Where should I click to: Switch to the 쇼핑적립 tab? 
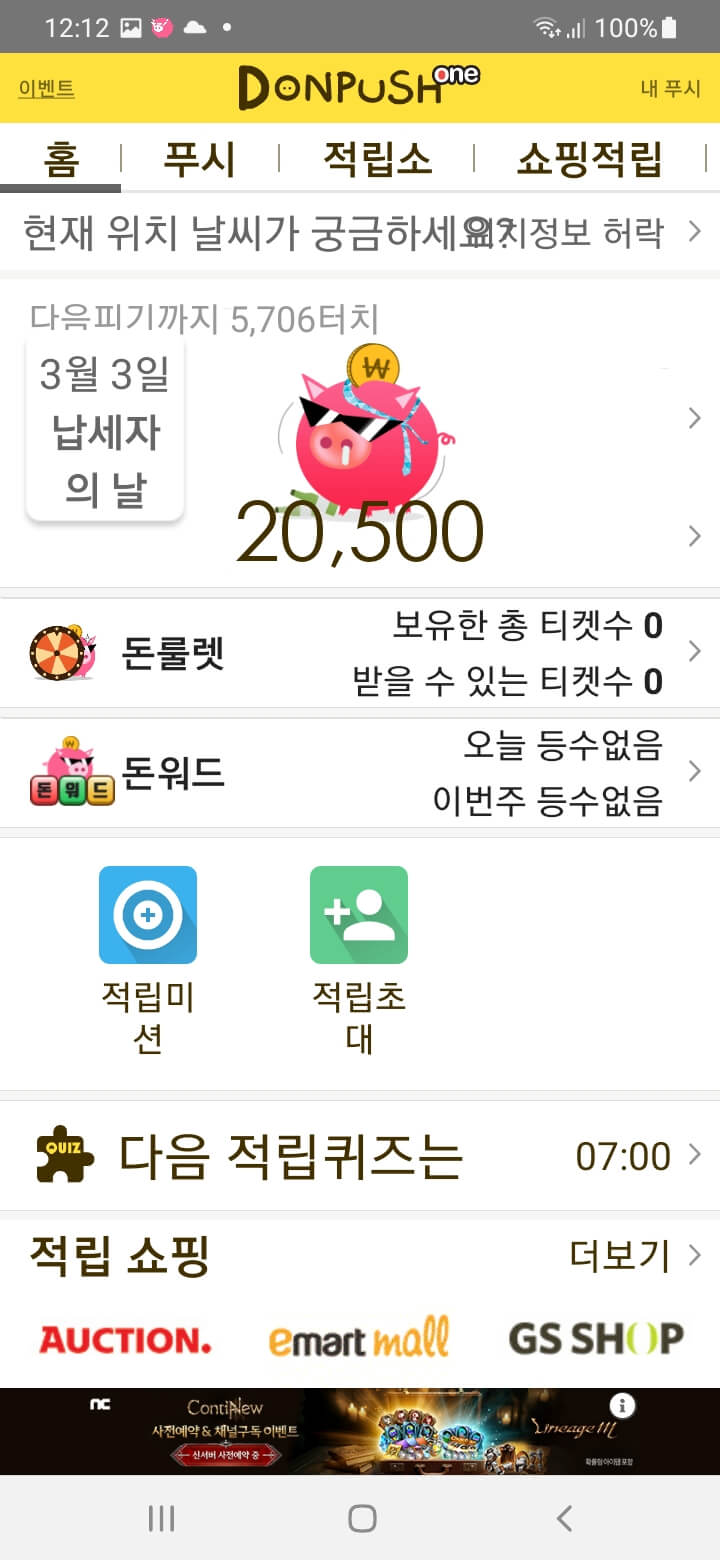[589, 159]
